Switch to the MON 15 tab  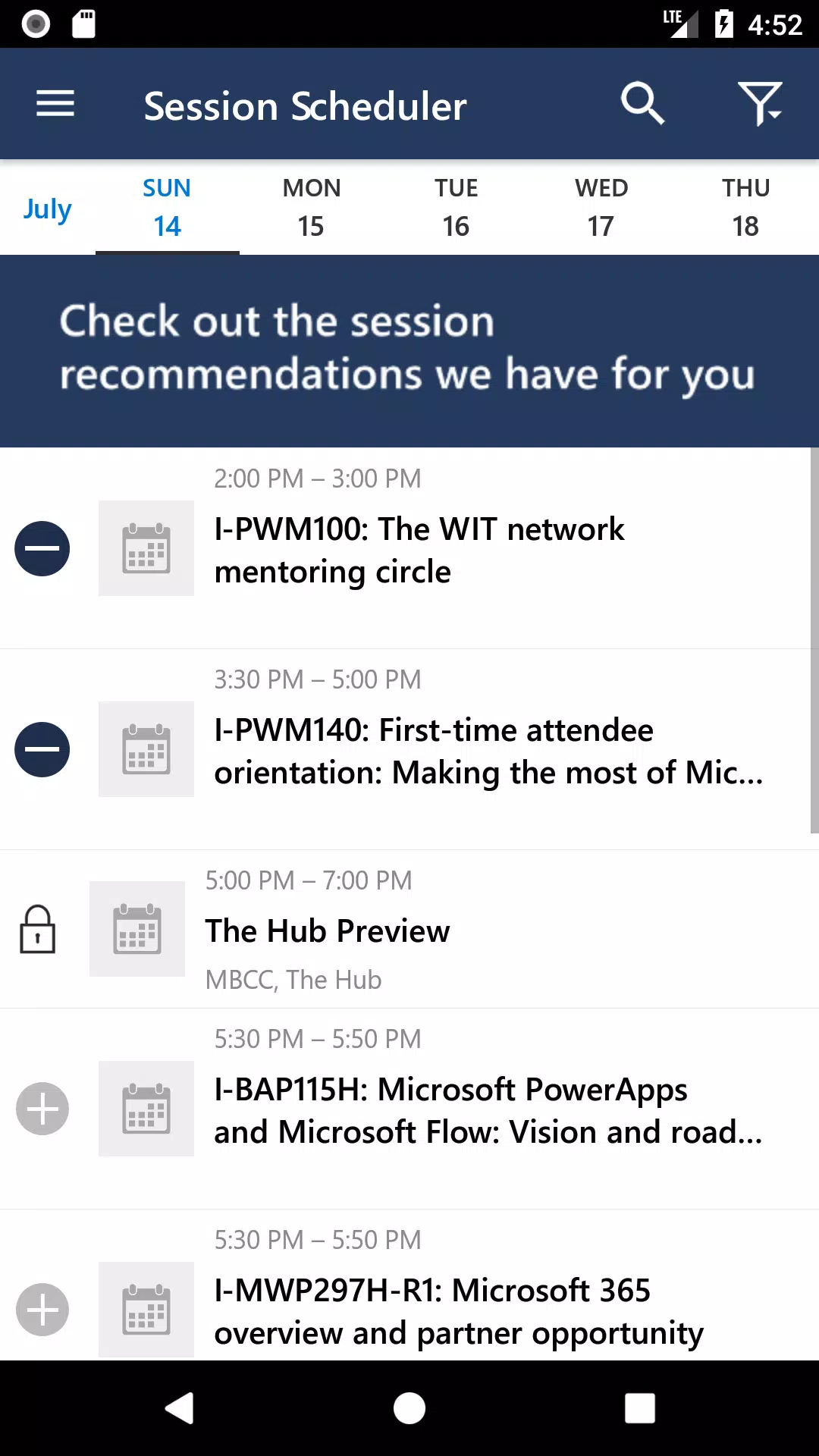pyautogui.click(x=312, y=207)
